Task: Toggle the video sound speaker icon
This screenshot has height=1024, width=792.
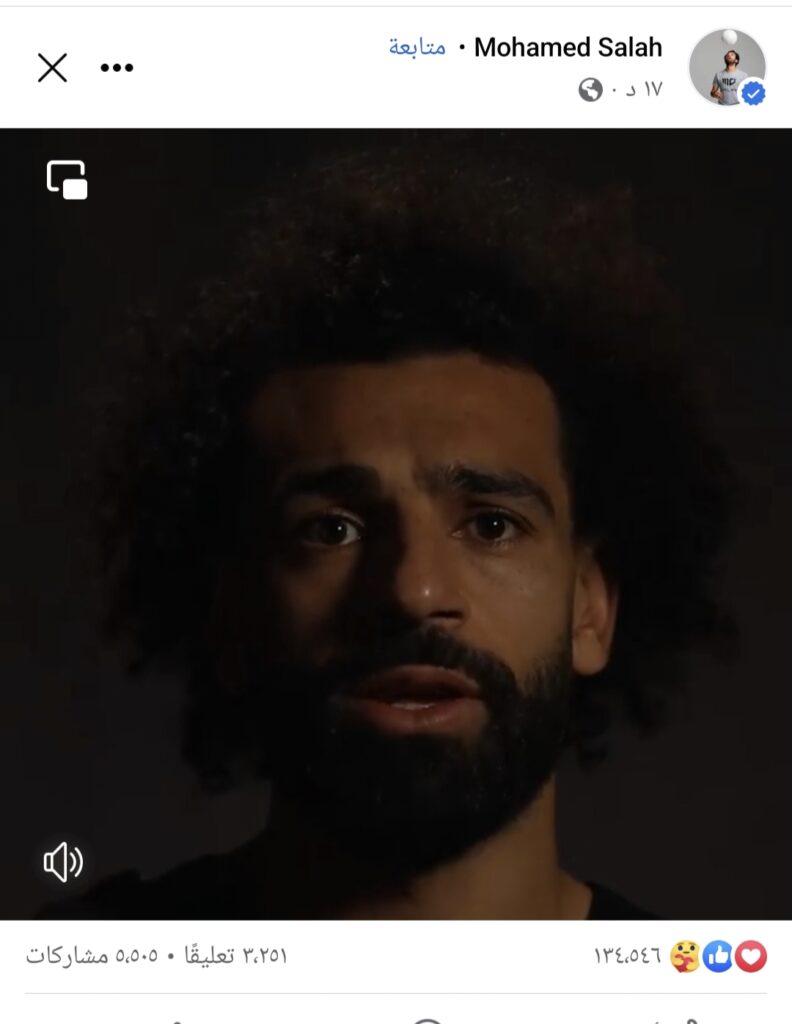Action: pyautogui.click(x=62, y=862)
